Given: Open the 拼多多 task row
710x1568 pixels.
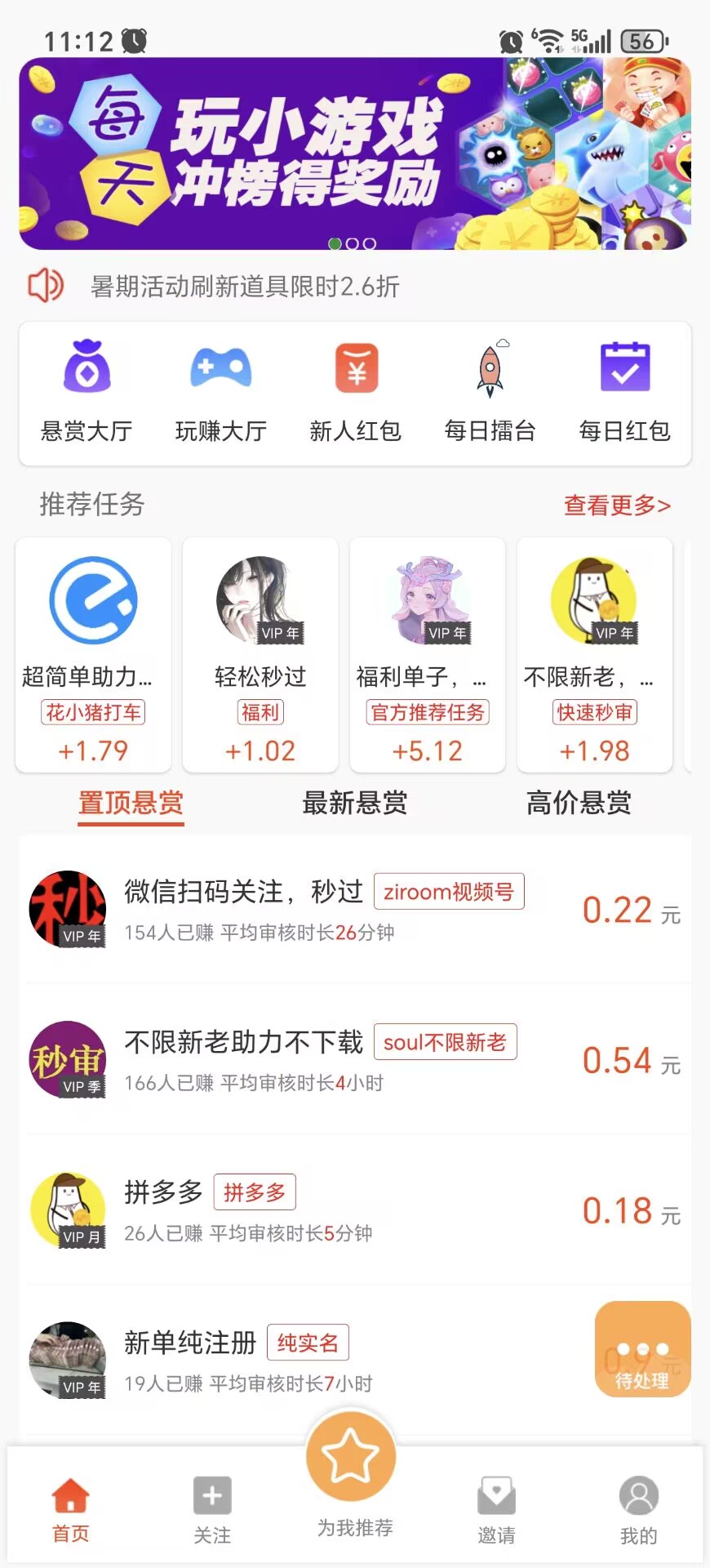Looking at the screenshot, I should [x=326, y=1209].
